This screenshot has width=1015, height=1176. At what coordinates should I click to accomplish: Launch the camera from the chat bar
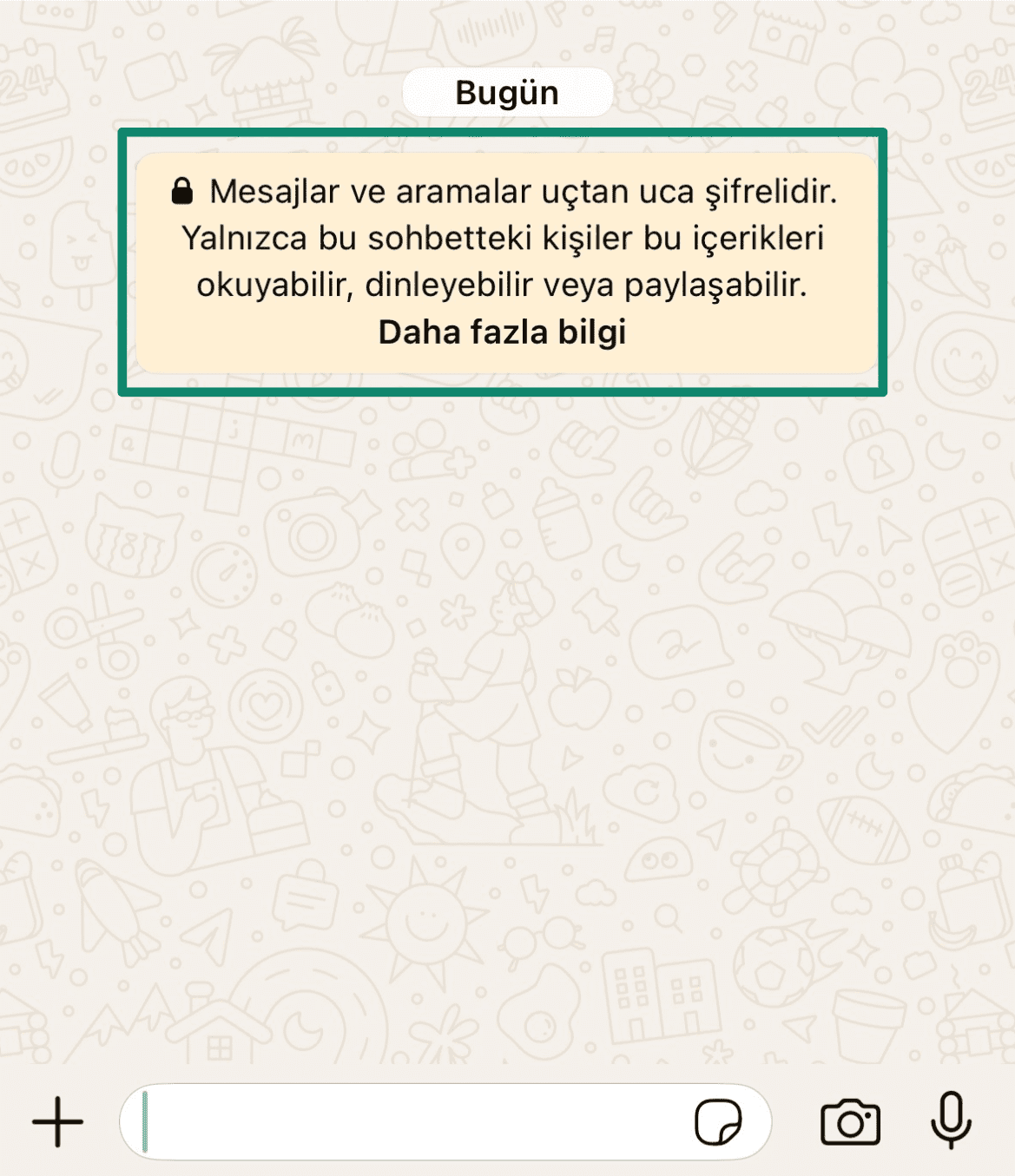pyautogui.click(x=850, y=1122)
